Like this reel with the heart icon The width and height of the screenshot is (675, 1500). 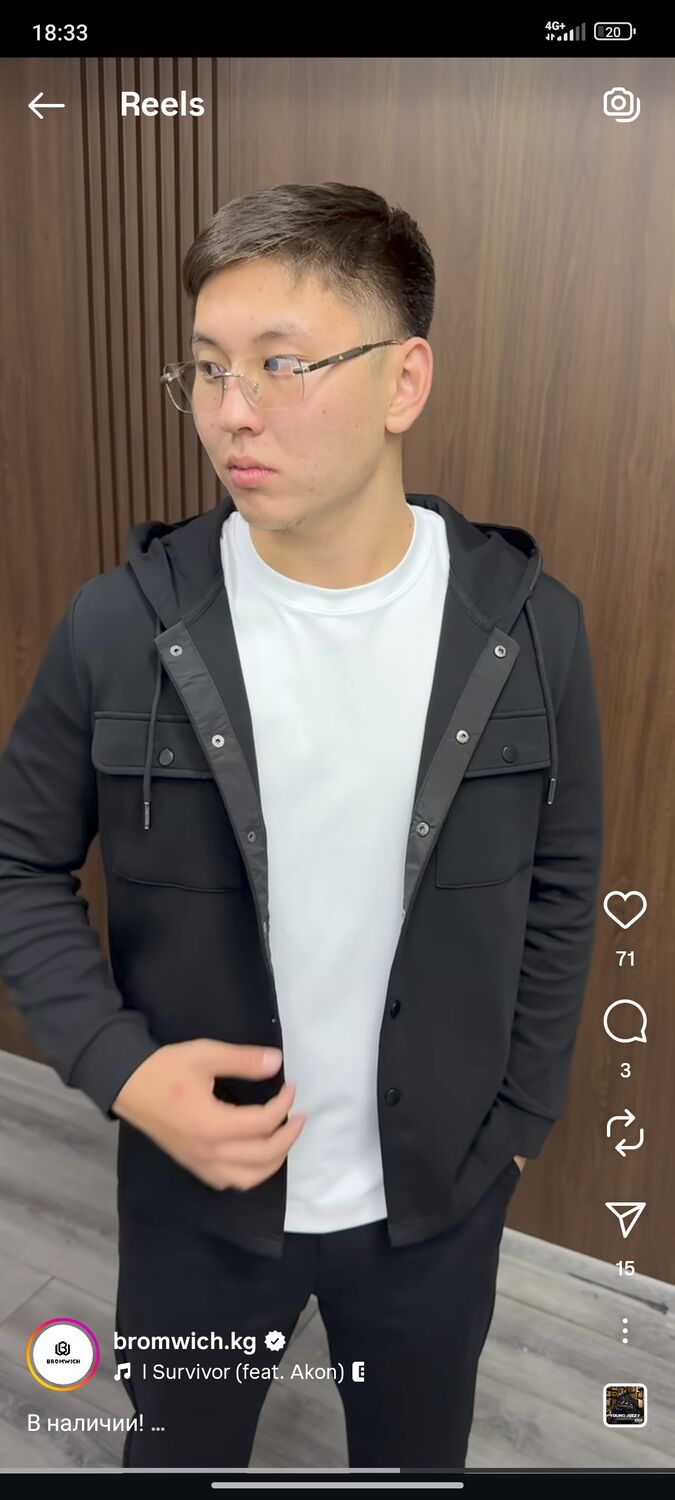point(625,910)
